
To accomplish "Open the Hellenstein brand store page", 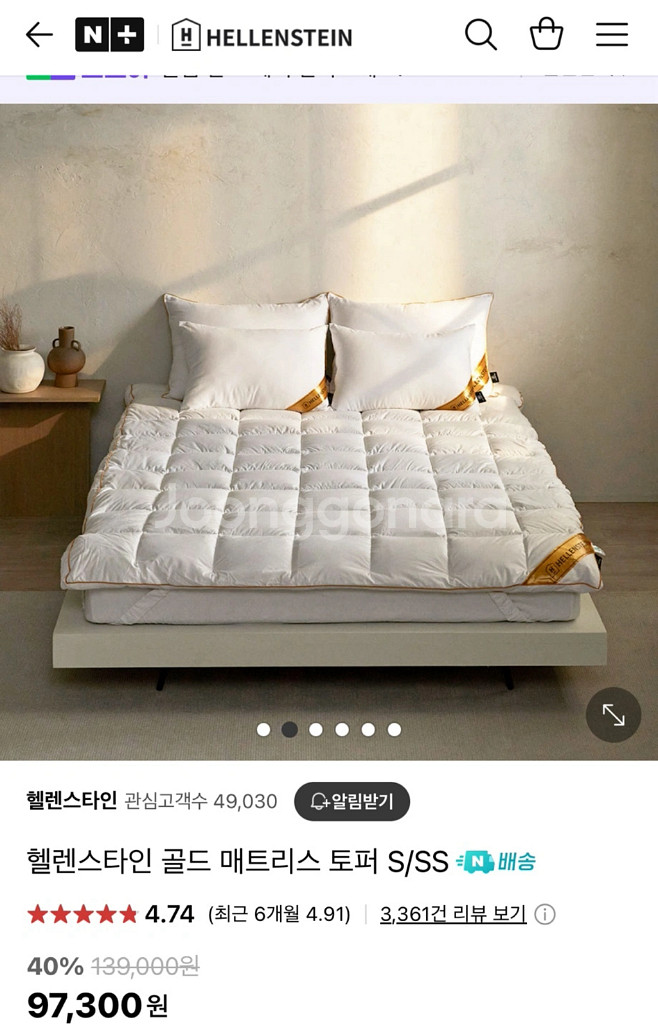I will (262, 36).
